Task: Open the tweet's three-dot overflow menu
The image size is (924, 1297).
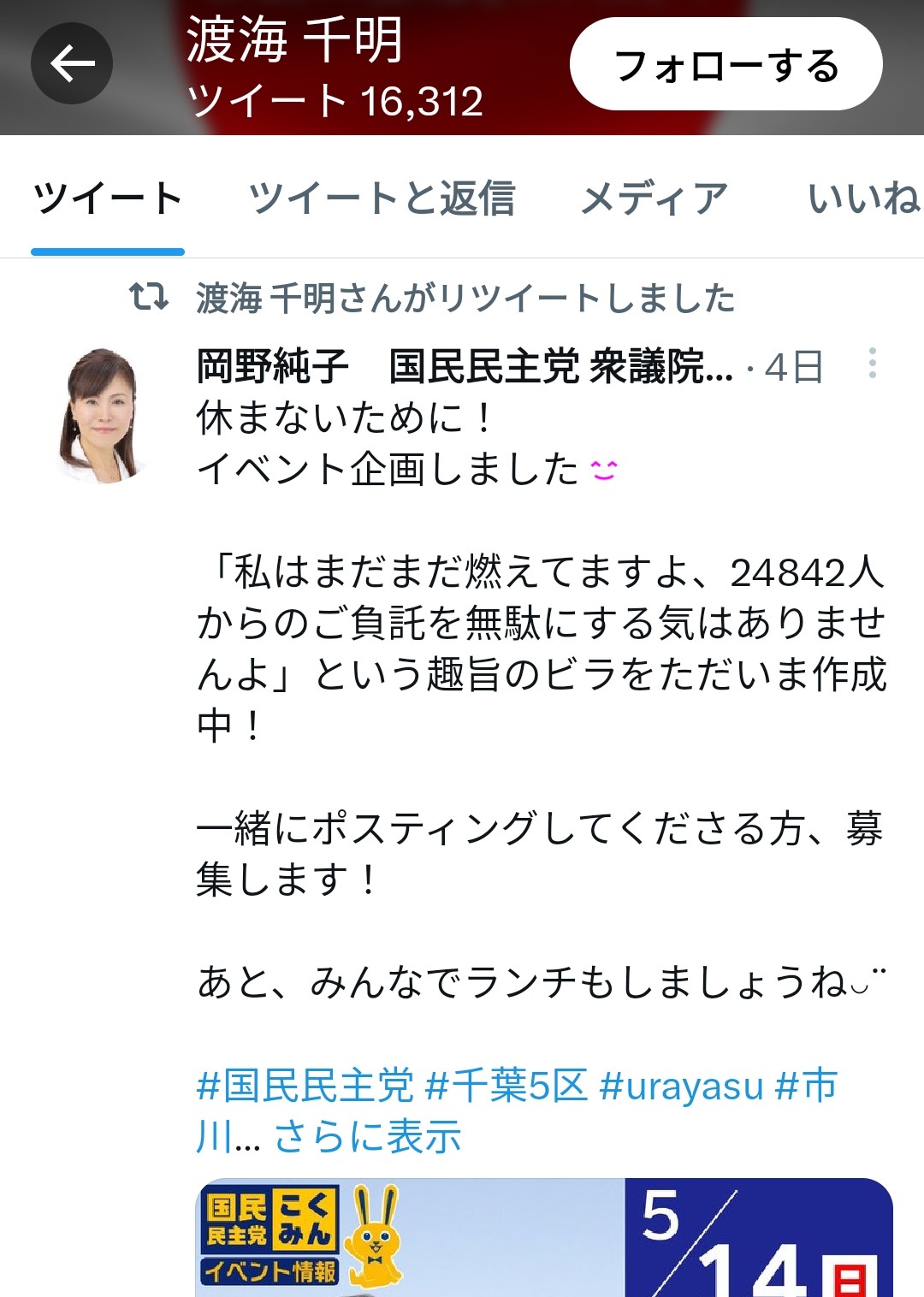Action: tap(872, 364)
